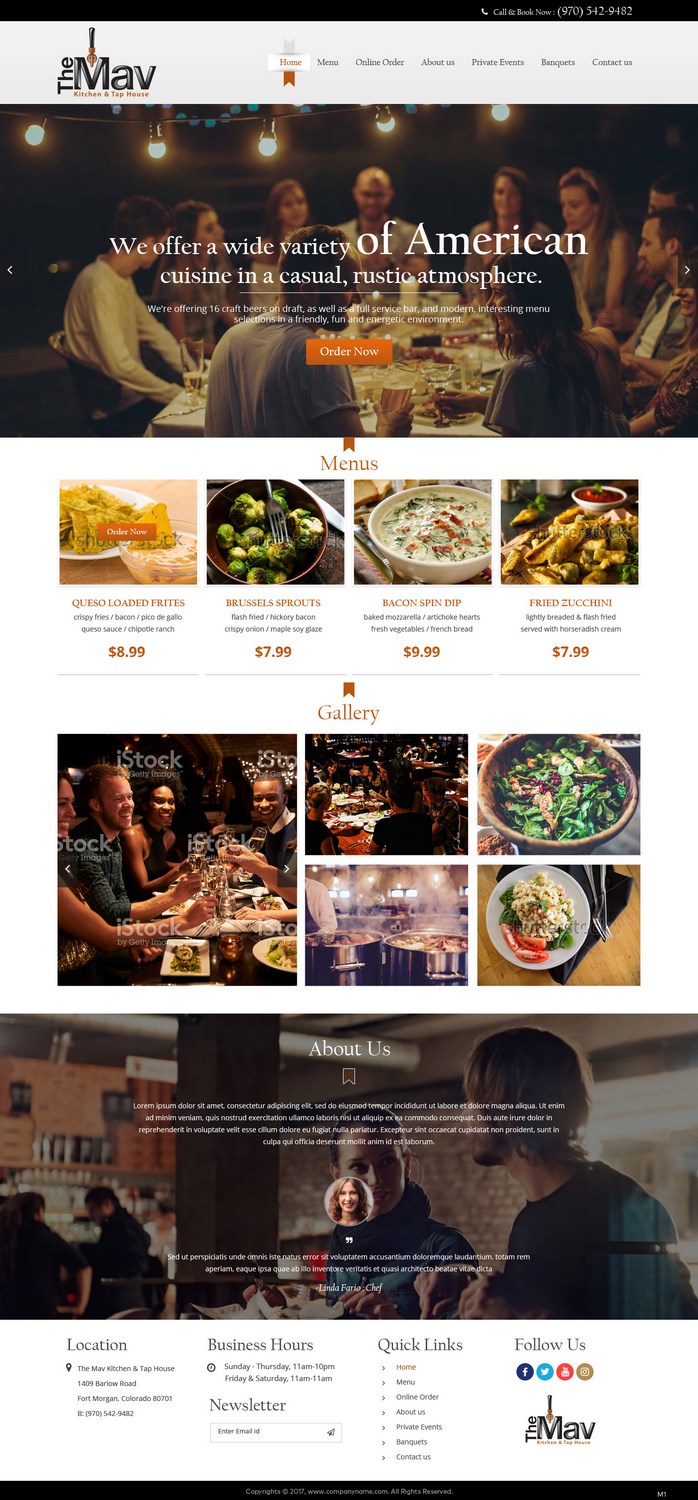Go to Online Order in top navigation

[380, 62]
